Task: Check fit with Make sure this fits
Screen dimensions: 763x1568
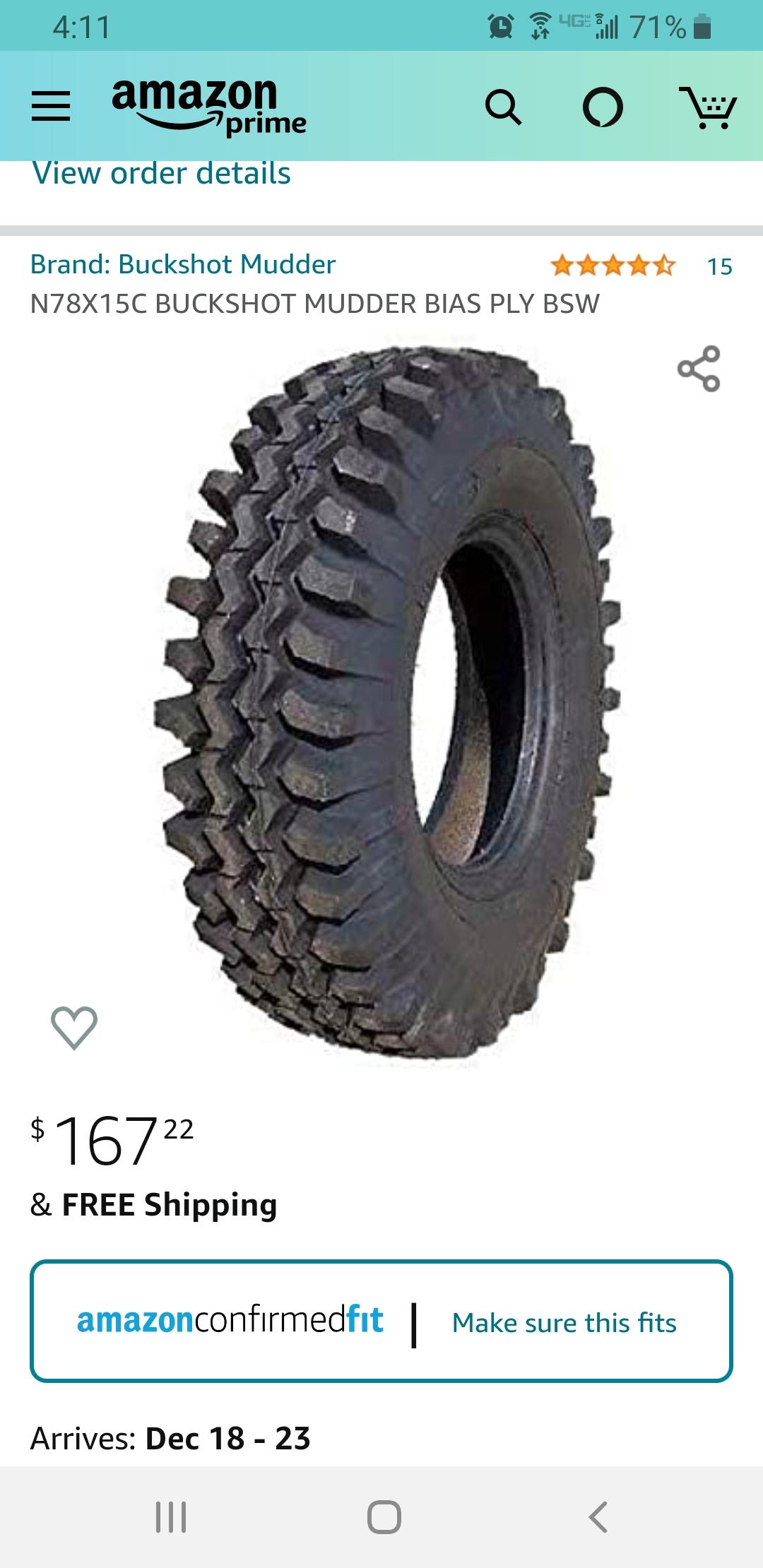Action: tap(564, 1323)
